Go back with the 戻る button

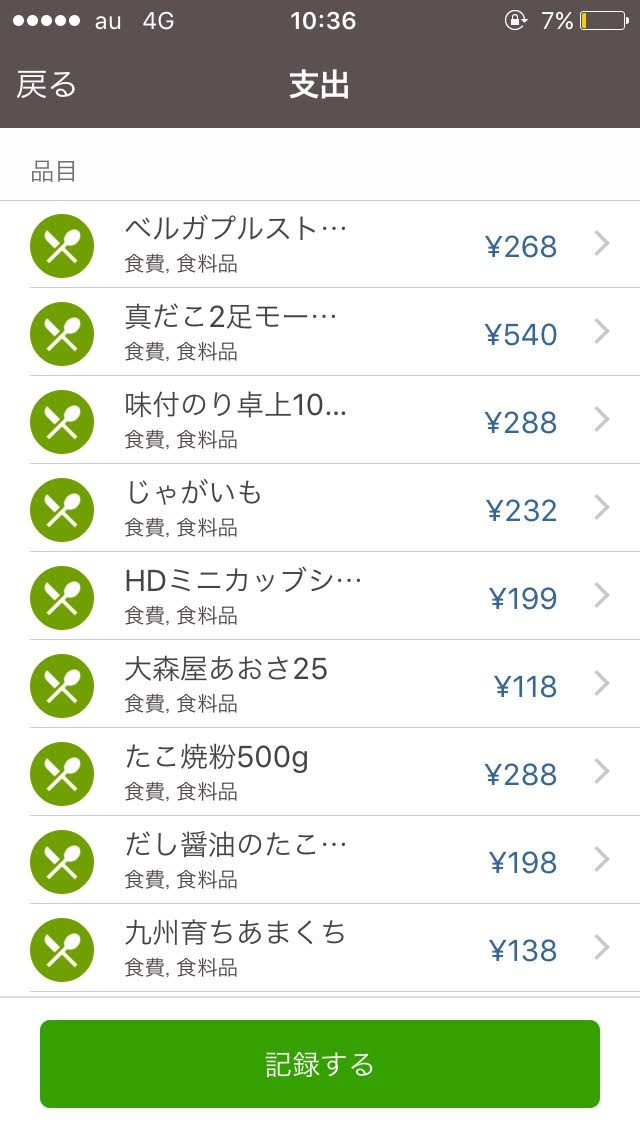click(x=46, y=86)
